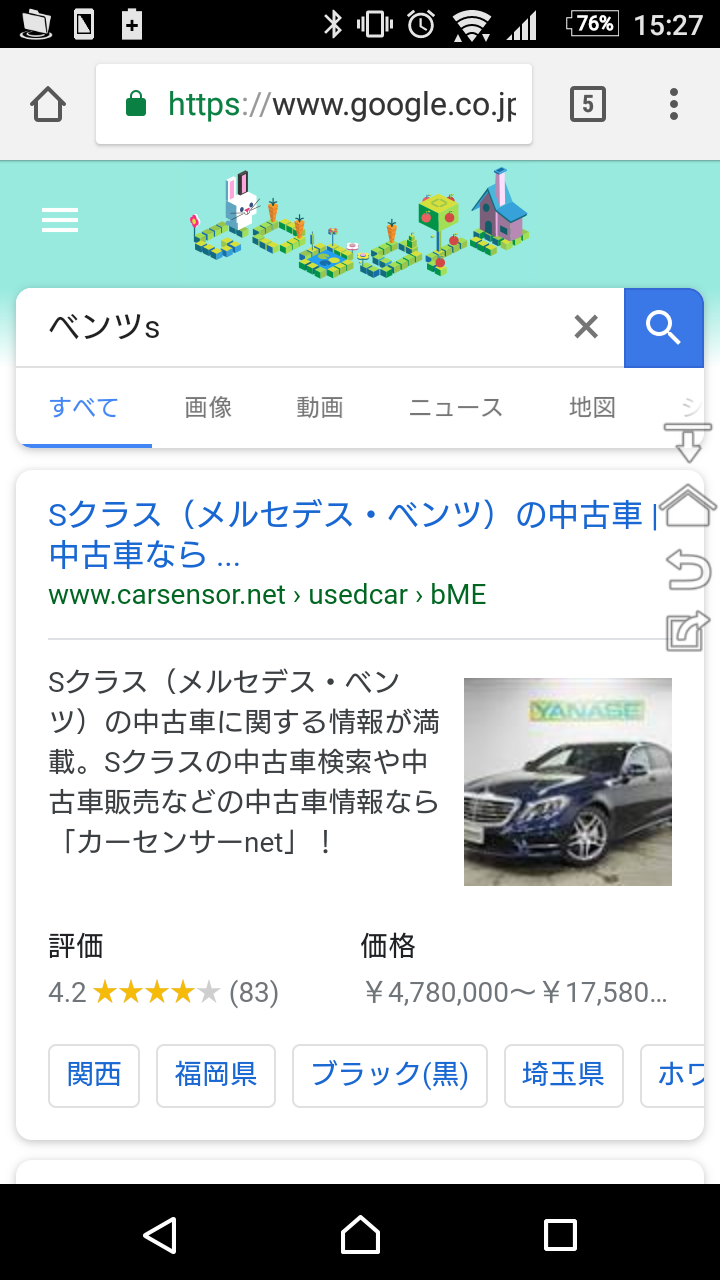Select the 福岡県 chip

[x=216, y=1075]
